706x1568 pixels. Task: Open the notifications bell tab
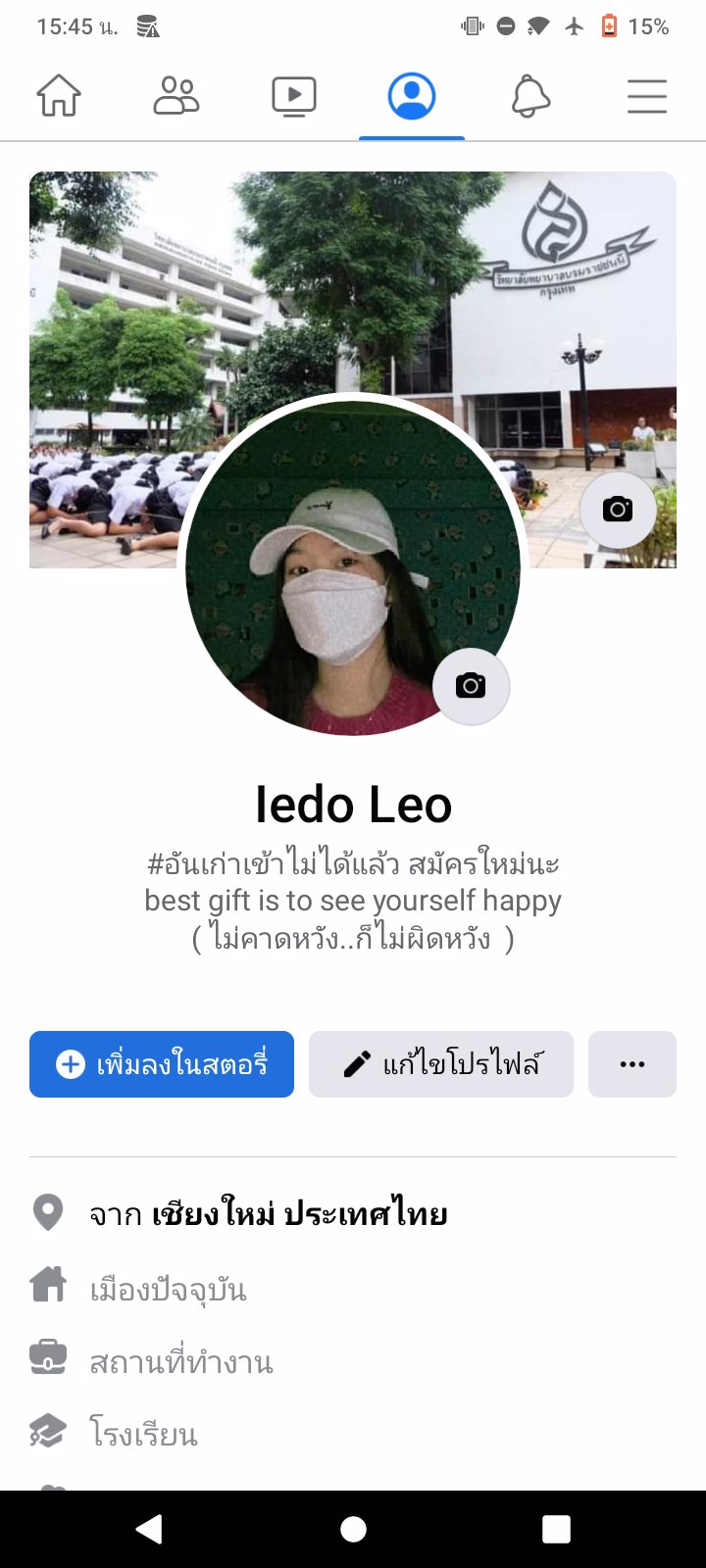[x=530, y=96]
